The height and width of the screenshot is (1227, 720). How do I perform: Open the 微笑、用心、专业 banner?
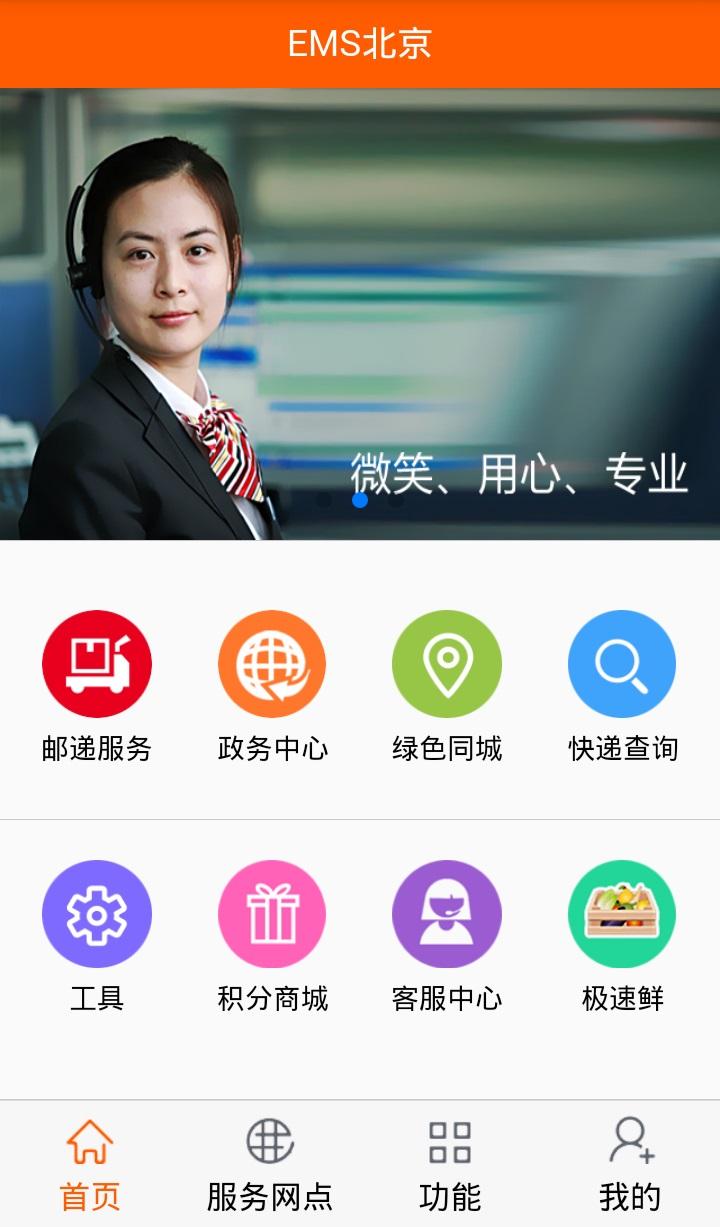coord(360,314)
